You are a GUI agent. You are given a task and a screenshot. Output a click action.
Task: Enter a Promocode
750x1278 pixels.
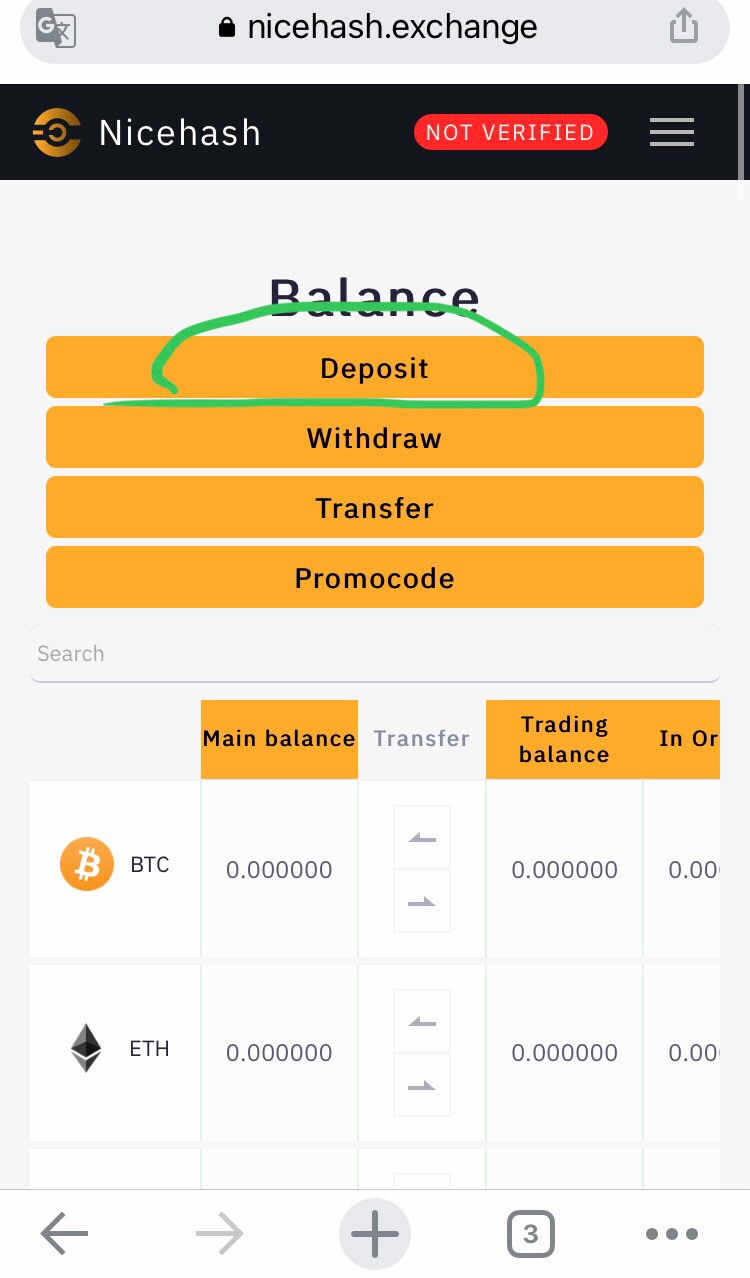point(374,578)
